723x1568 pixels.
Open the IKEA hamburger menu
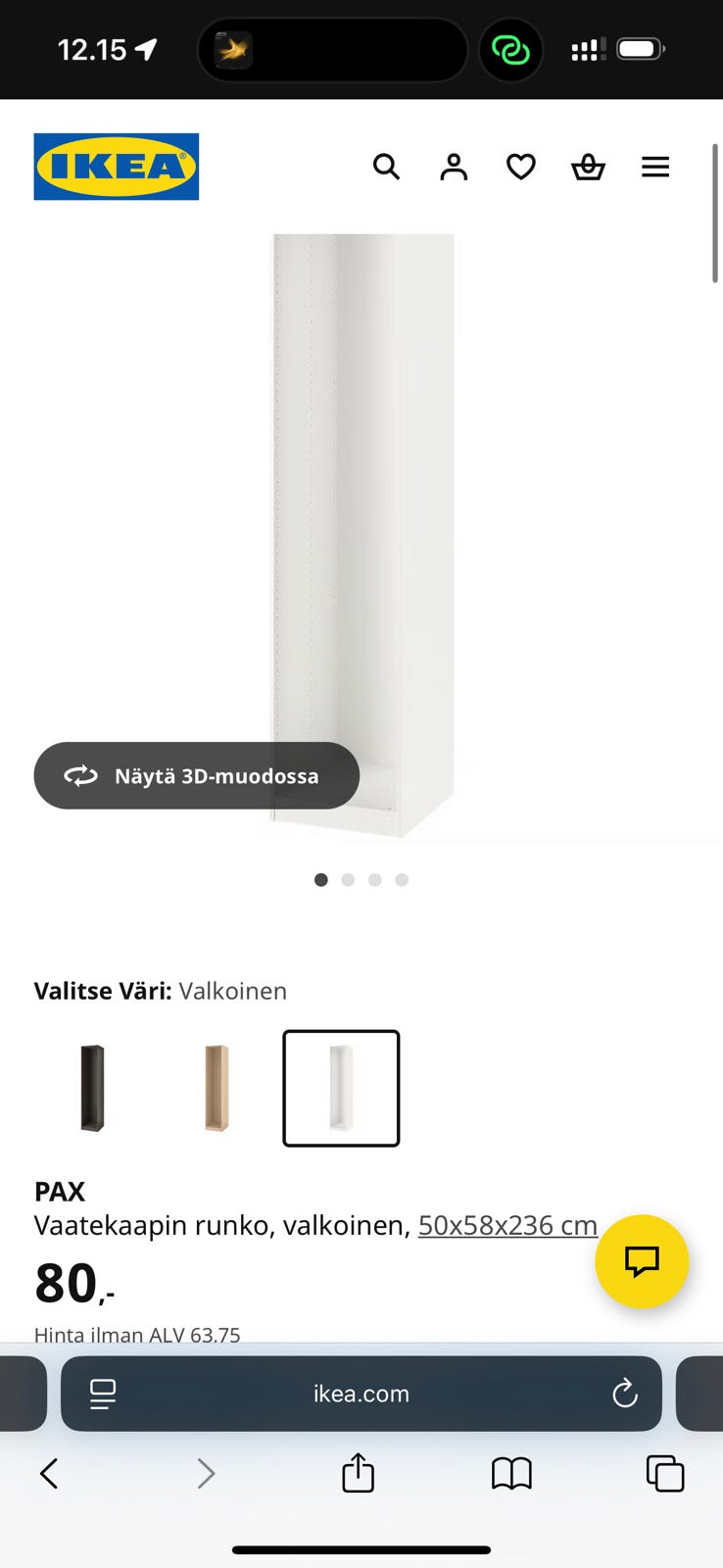(x=654, y=167)
